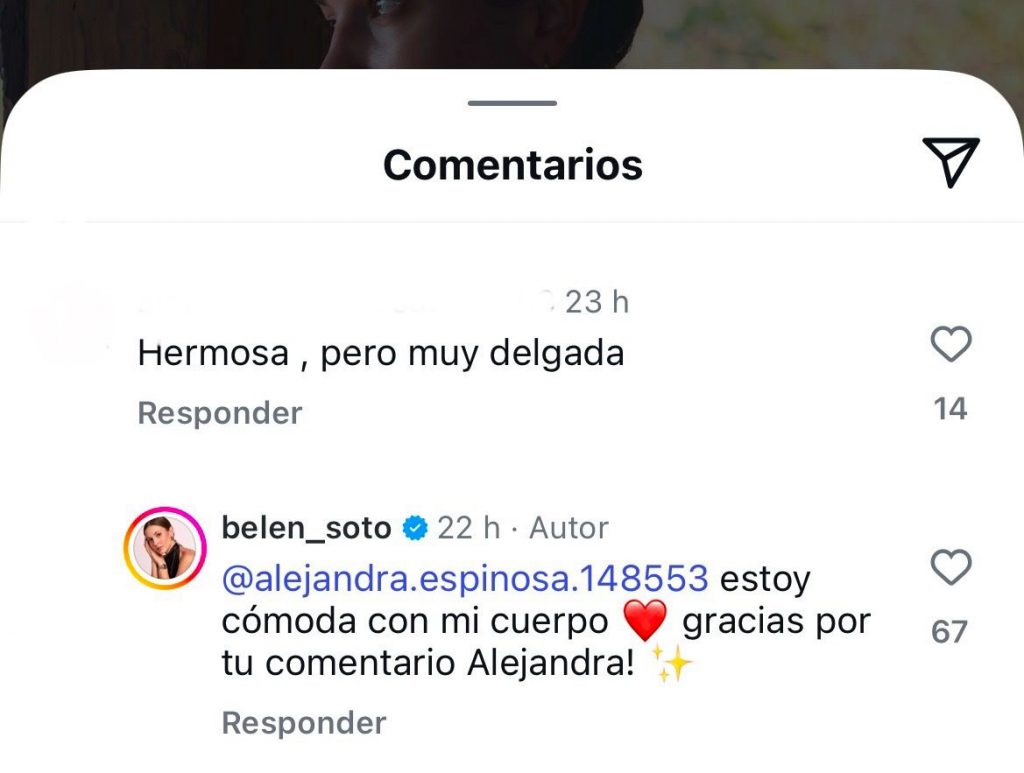Like the comment "Hermosa, pero muy delgada"

pyautogui.click(x=950, y=346)
